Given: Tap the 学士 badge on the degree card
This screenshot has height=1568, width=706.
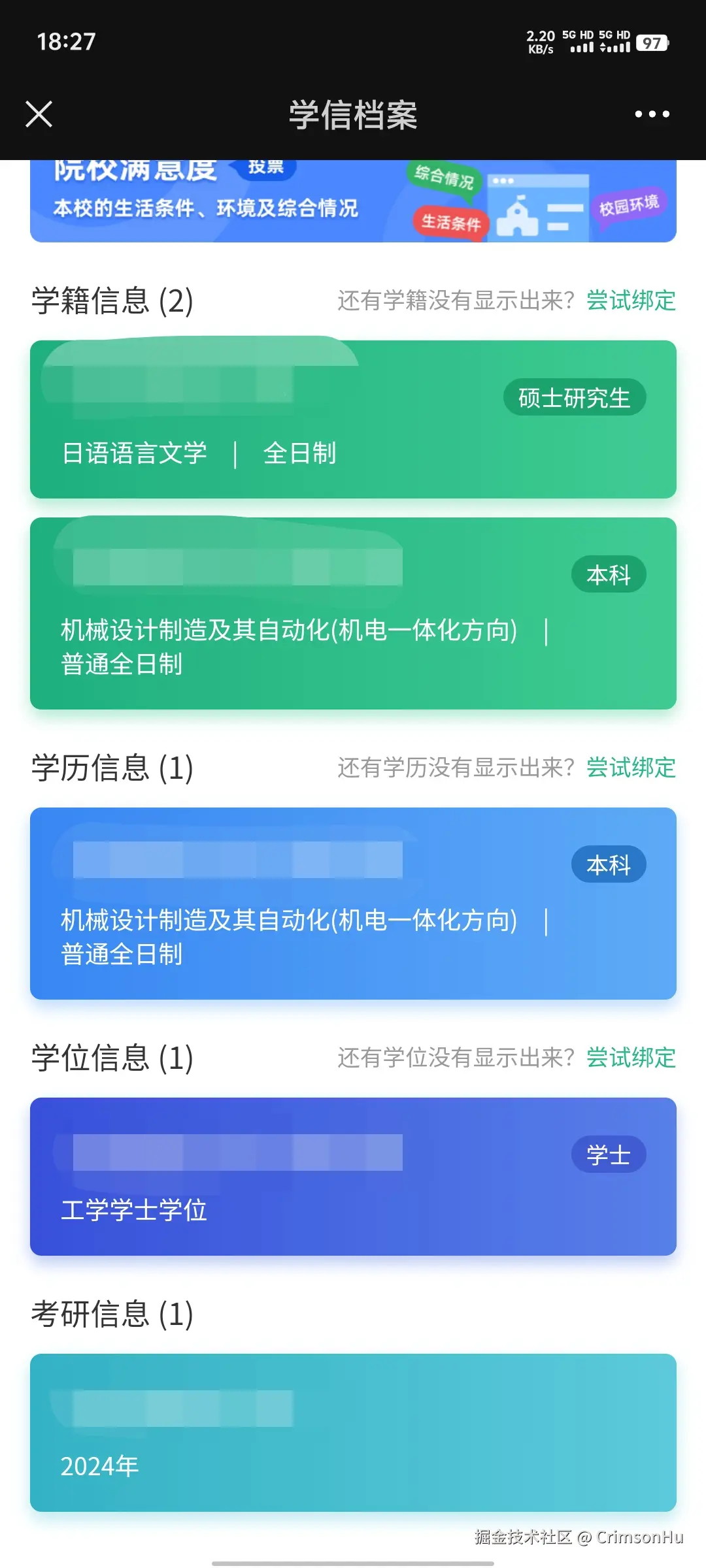Looking at the screenshot, I should tap(608, 1153).
